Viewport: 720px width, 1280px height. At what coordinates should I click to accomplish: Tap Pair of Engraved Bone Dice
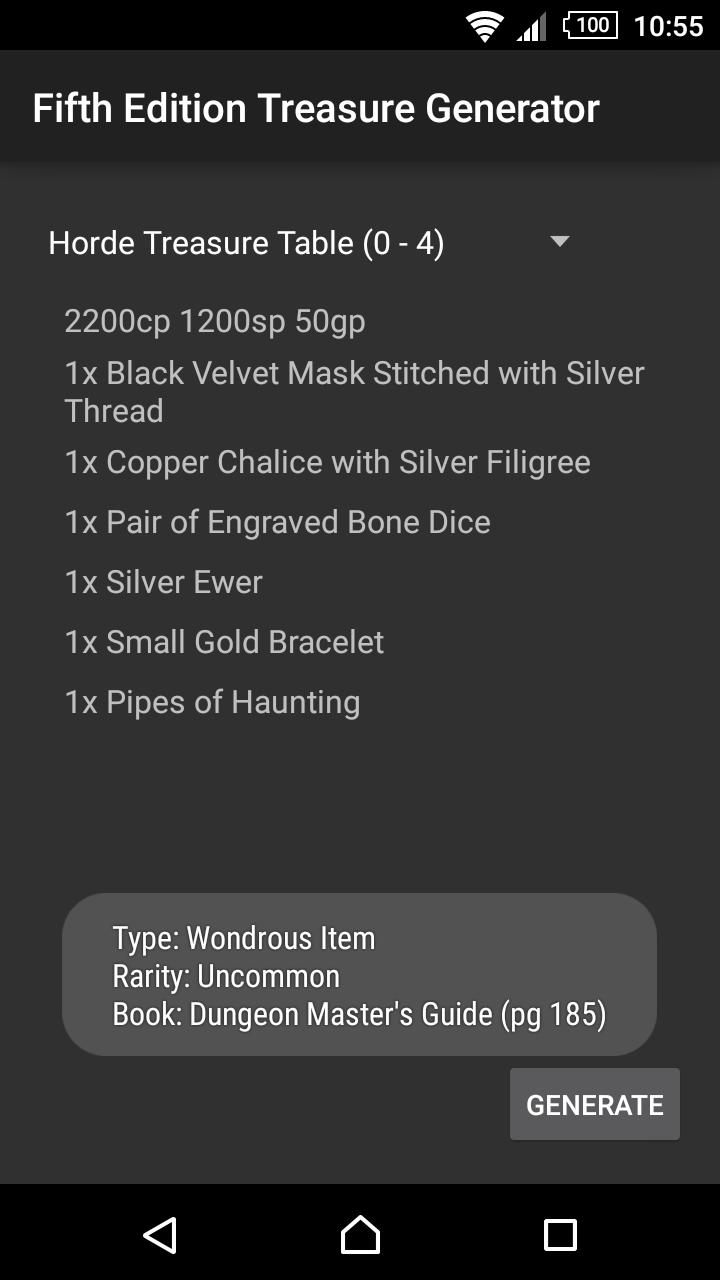click(x=277, y=522)
